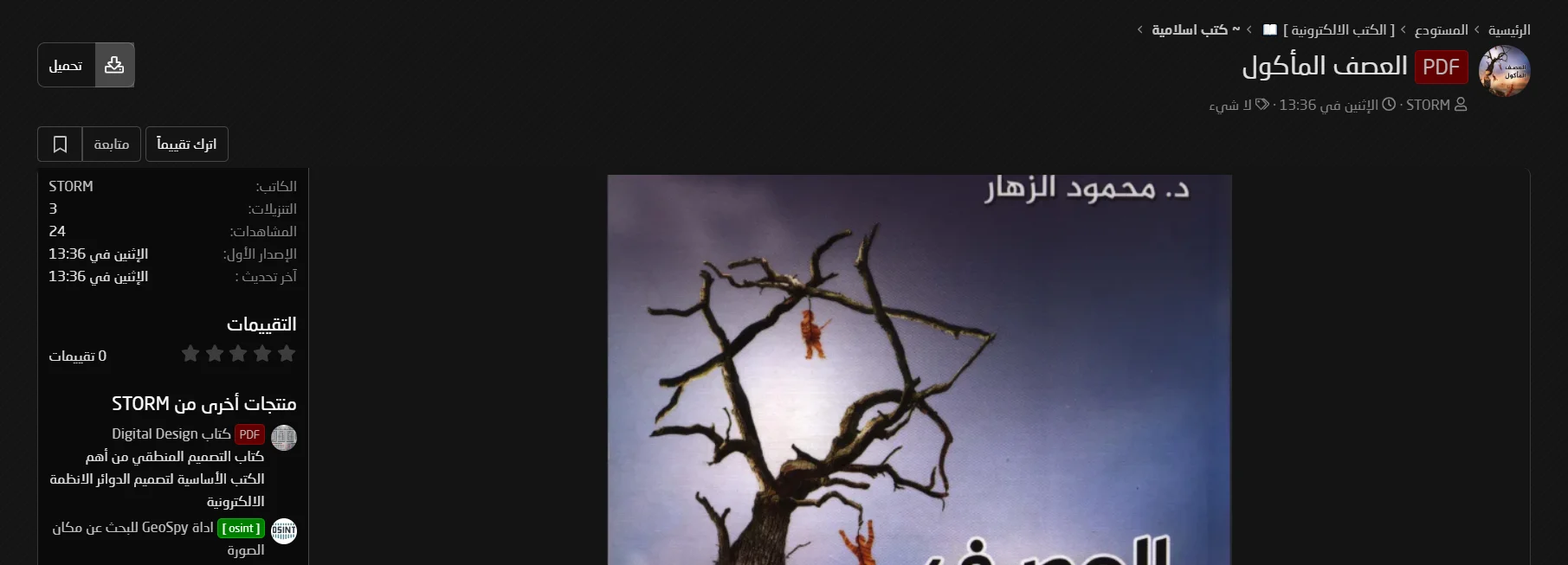Open the Digital Design book resource
Viewport: 1568px width, 565px height.
pyautogui.click(x=171, y=434)
